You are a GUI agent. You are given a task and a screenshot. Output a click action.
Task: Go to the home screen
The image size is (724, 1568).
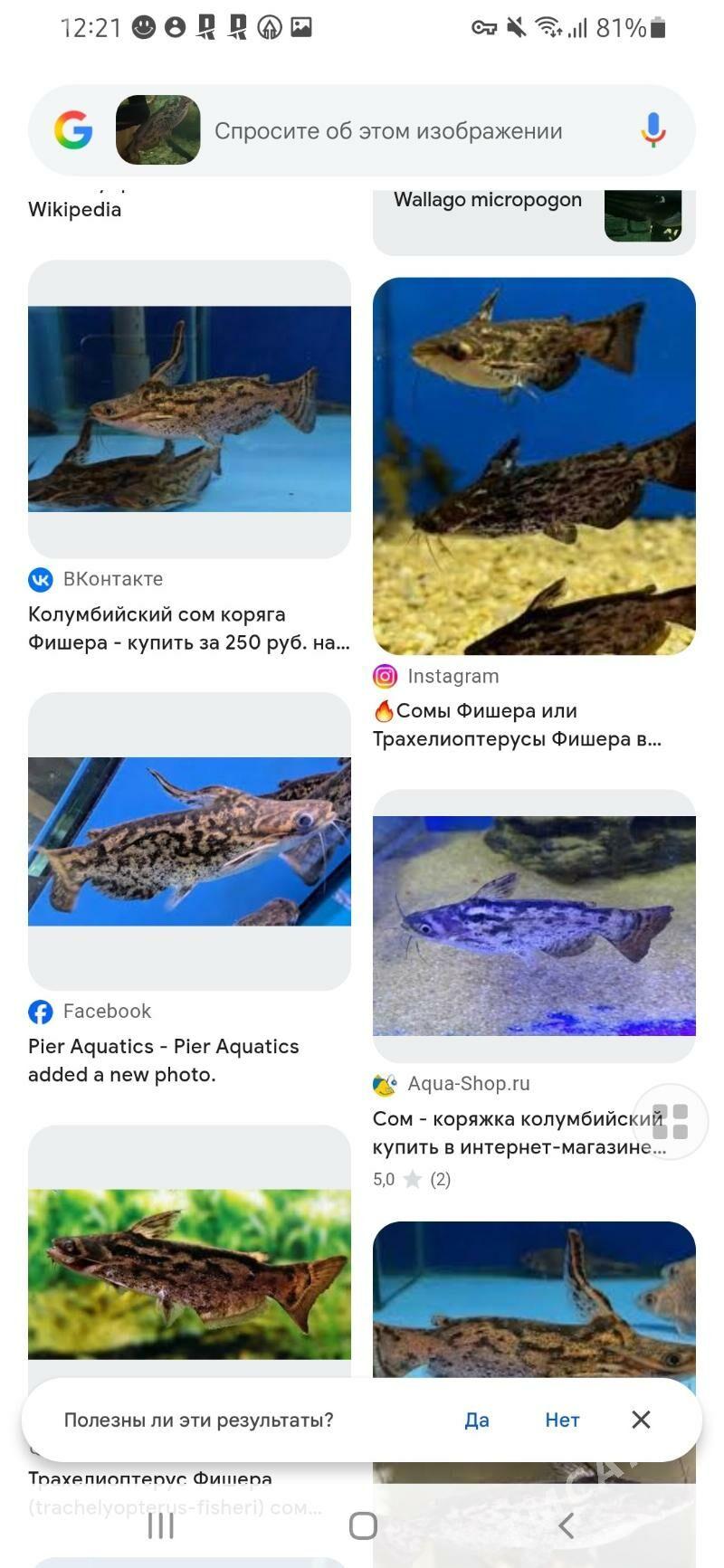coord(363,1525)
